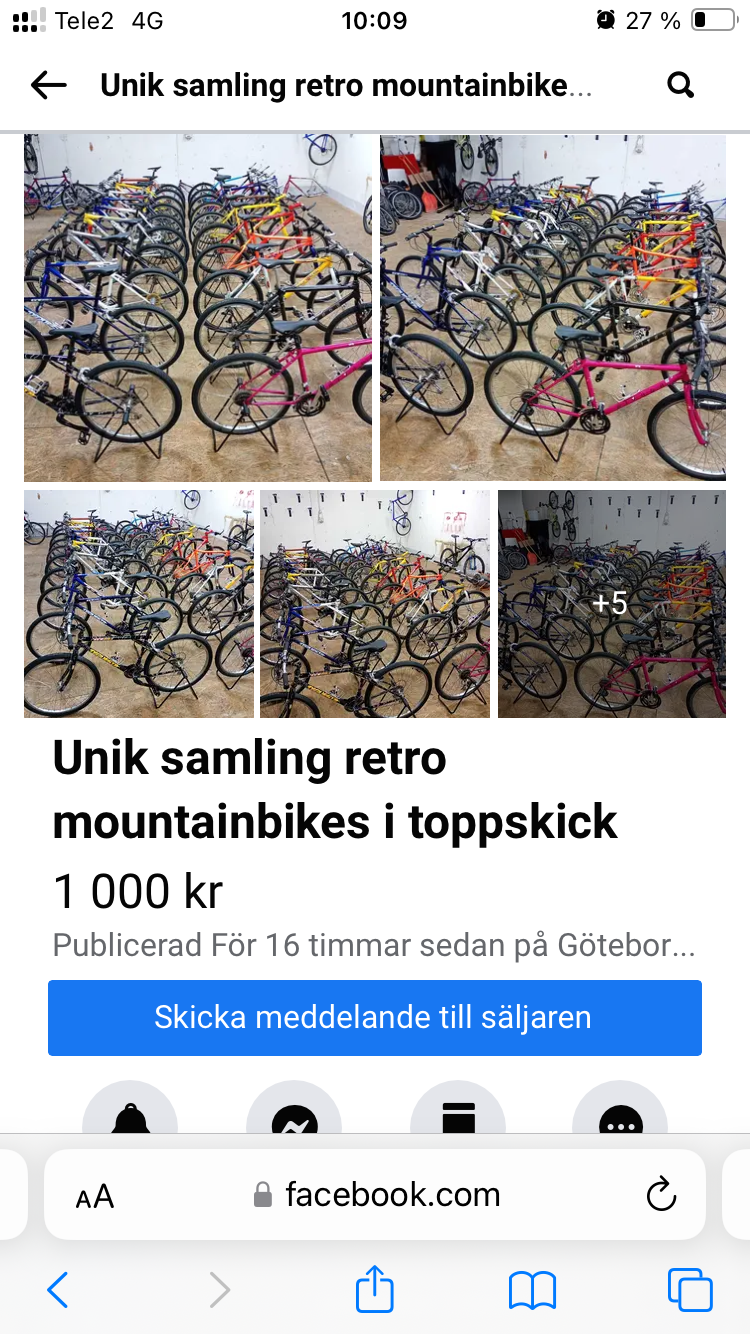Open Safari's AA page settings
This screenshot has height=1334, width=750.
pos(95,1195)
